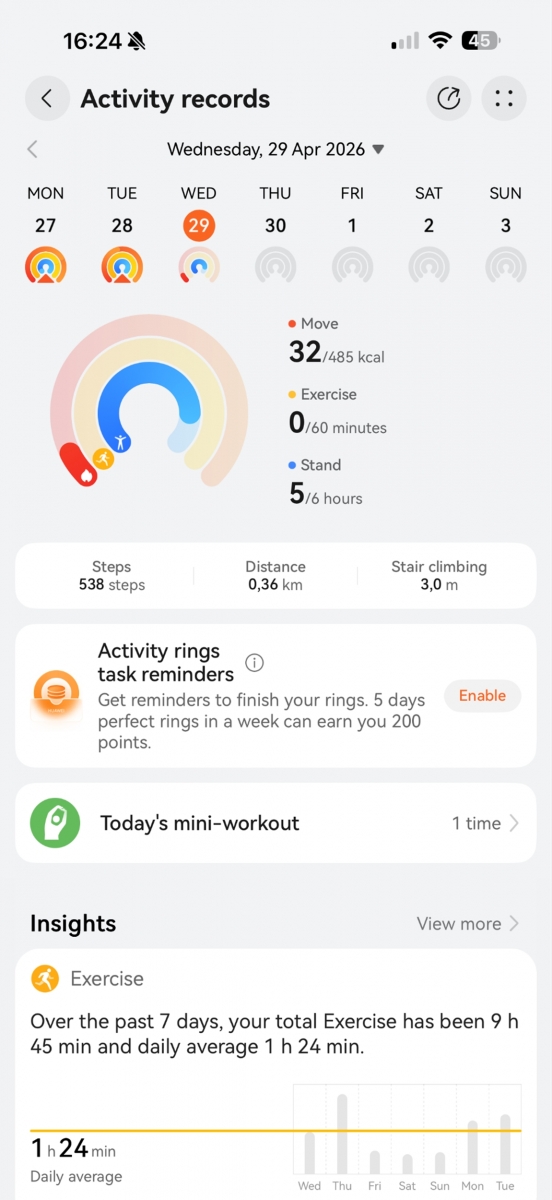Tap the share icon in the top bar

click(x=449, y=99)
